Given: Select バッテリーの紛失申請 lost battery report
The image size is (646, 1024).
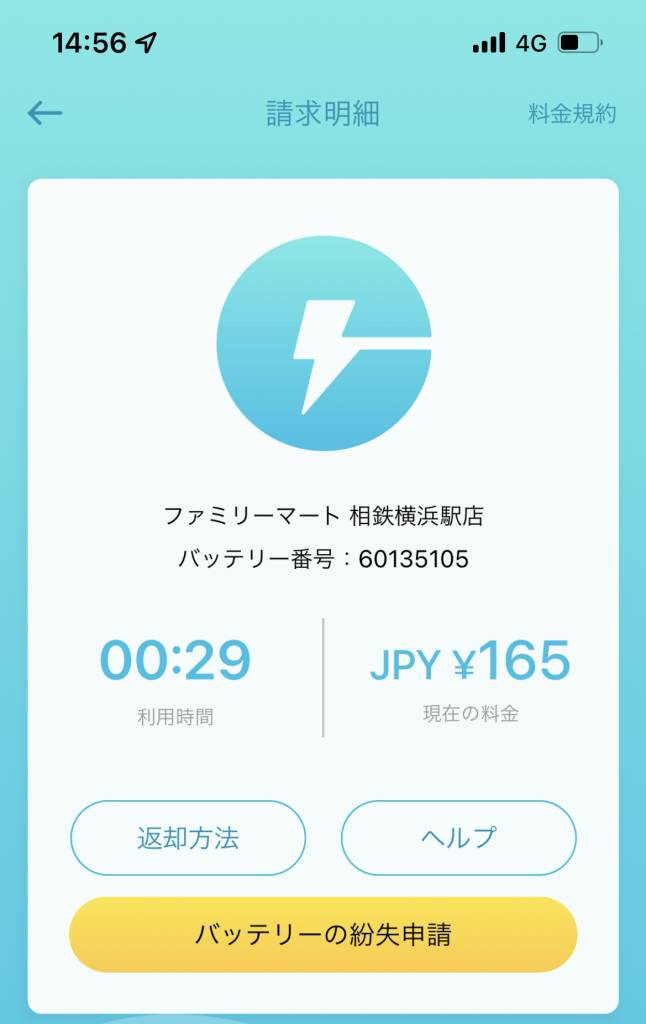Looking at the screenshot, I should pyautogui.click(x=323, y=934).
